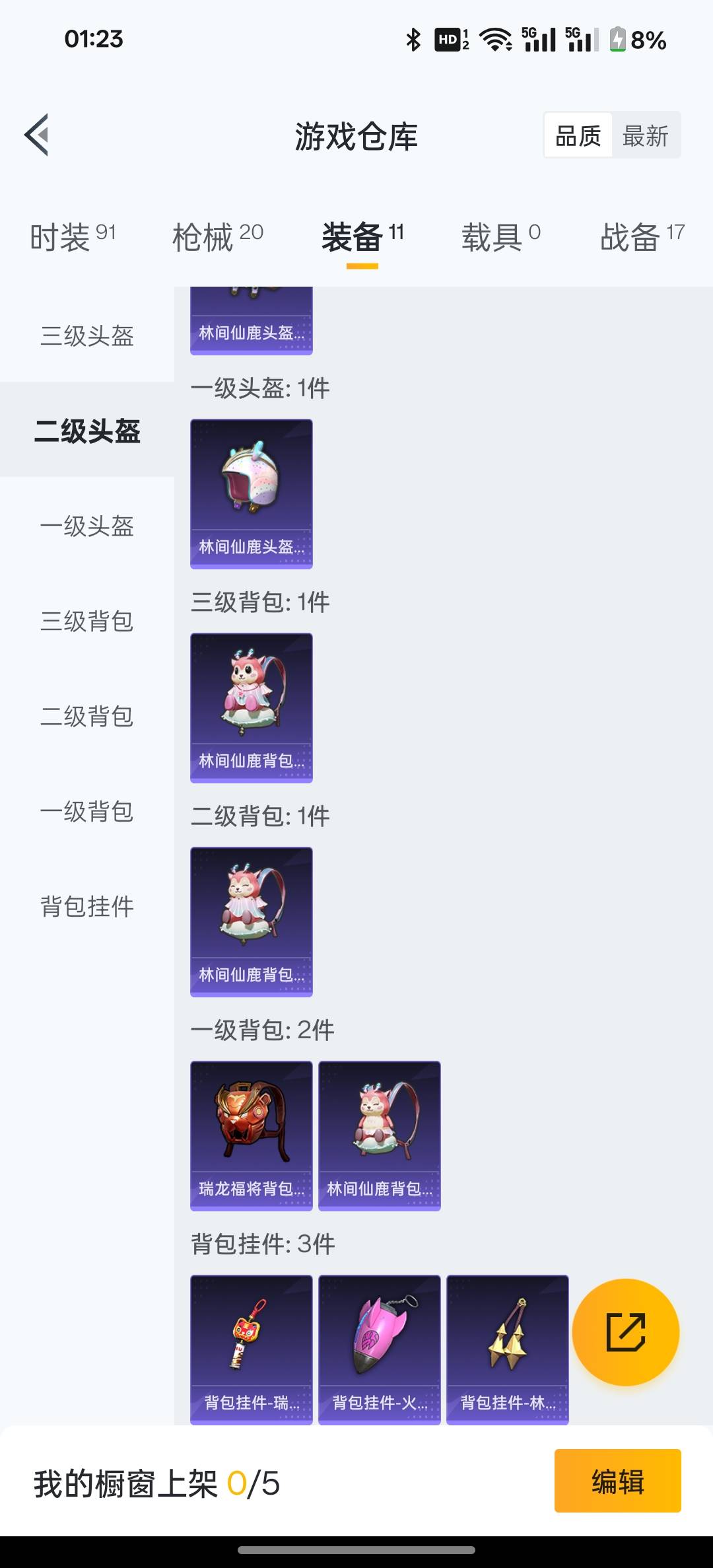
Task: Open the 背包挂件-林 gold charm
Action: (507, 1349)
